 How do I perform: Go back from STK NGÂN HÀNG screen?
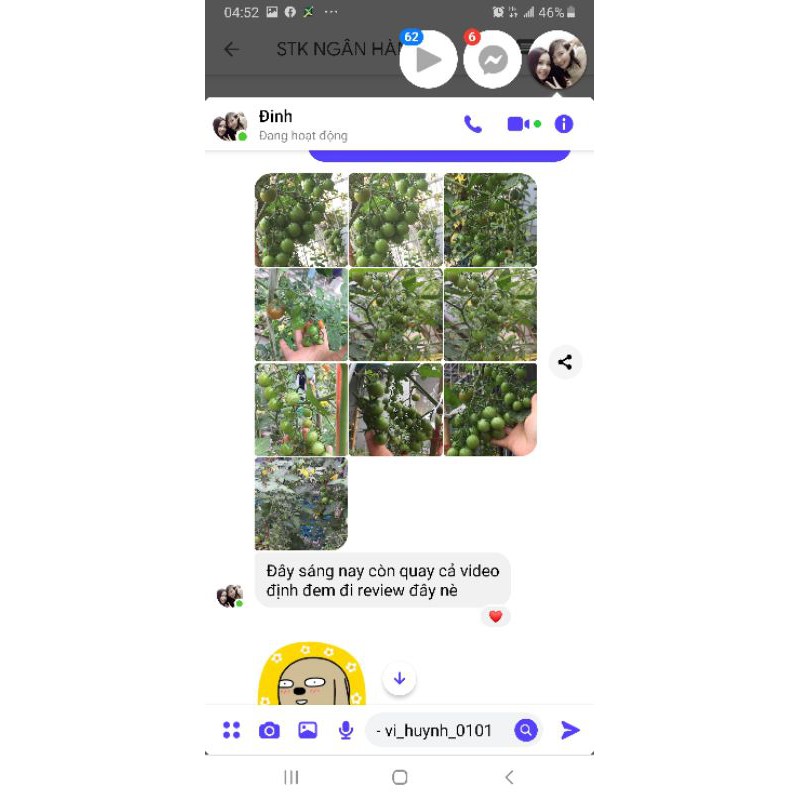[x=232, y=49]
